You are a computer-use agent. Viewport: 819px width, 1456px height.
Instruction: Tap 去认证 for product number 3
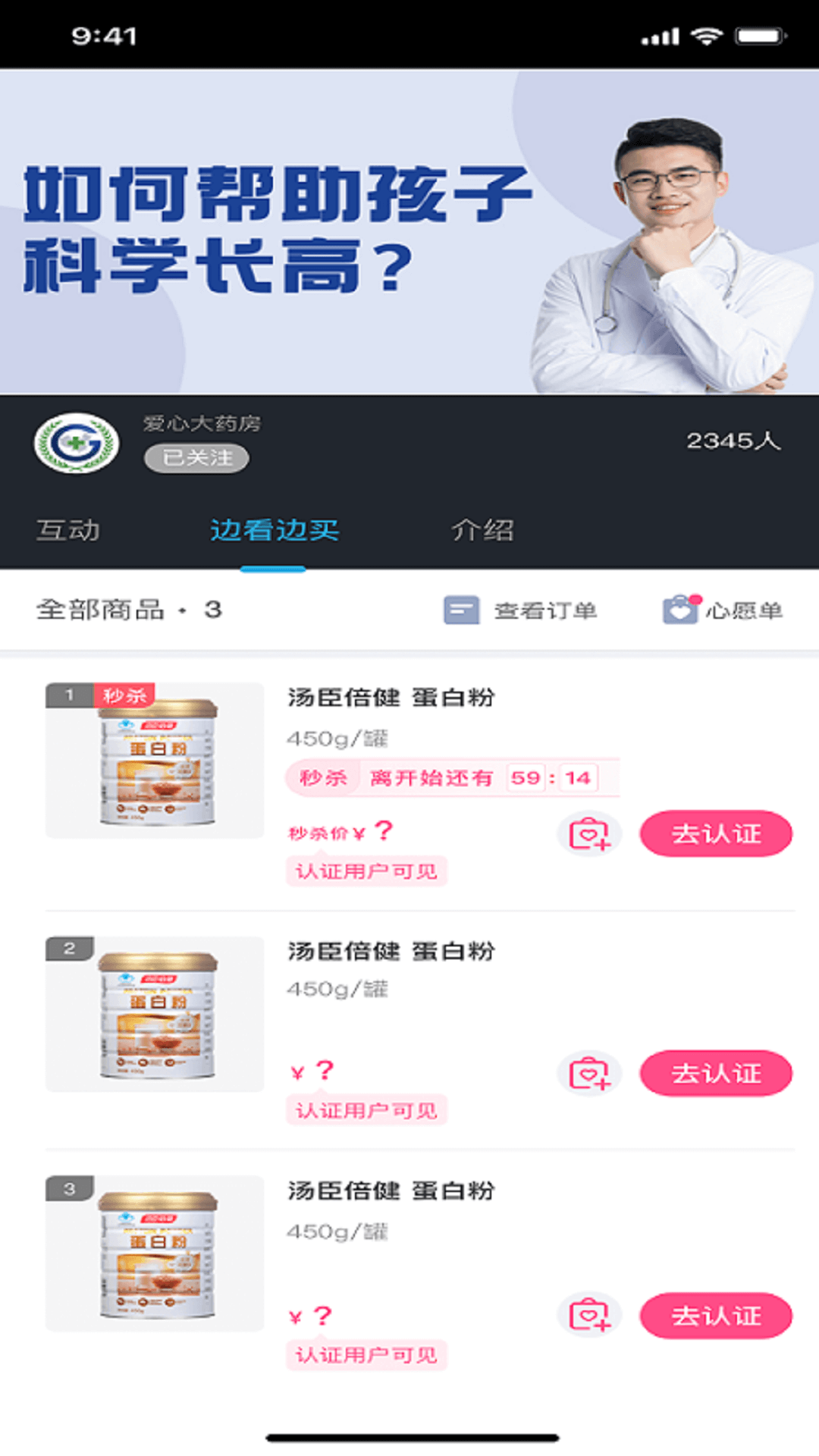pos(715,1316)
